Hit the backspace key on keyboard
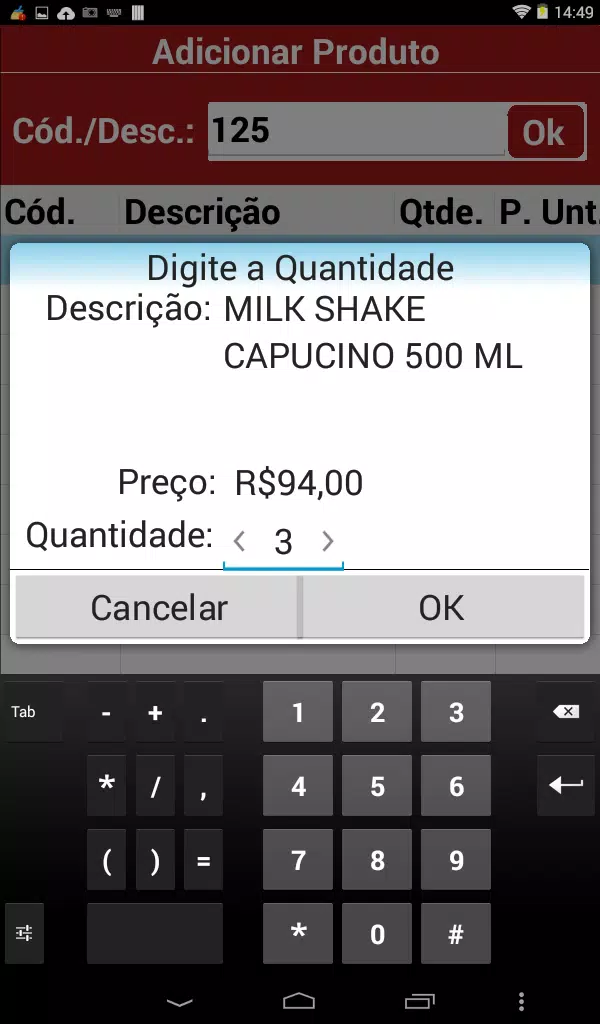The height and width of the screenshot is (1024, 600). pos(565,711)
